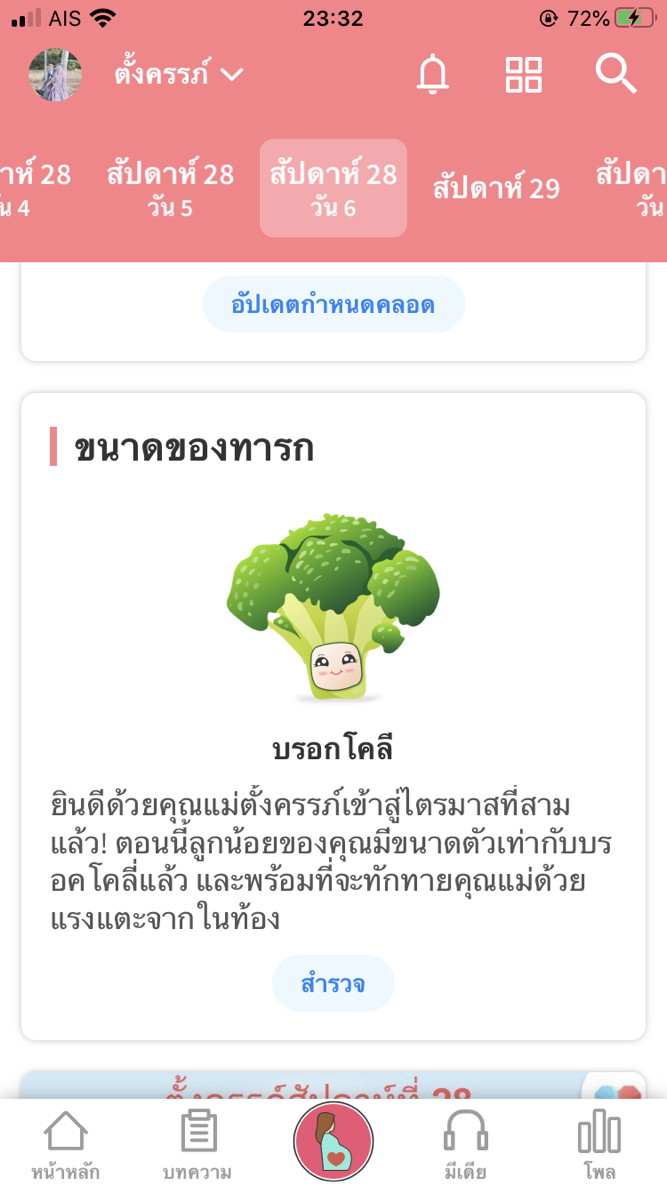Switch to the บทความ tab
Screen dimensions: 667x1186
[x=198, y=1145]
